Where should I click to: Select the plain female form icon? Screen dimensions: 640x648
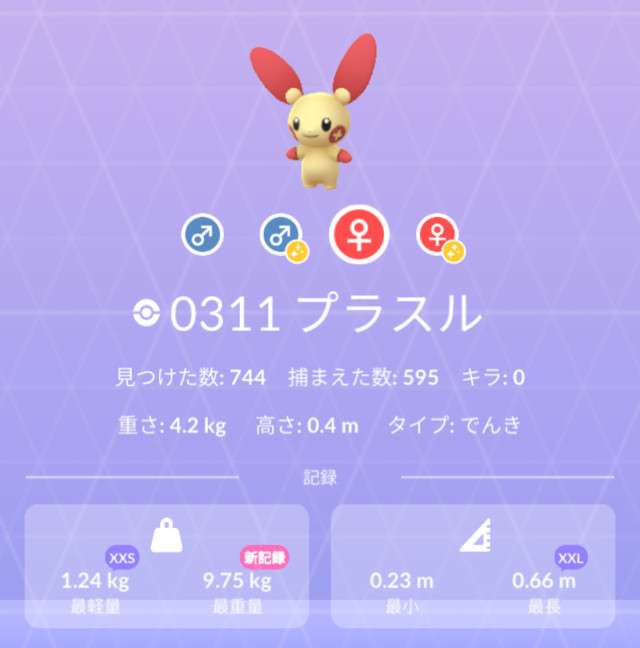tap(359, 235)
